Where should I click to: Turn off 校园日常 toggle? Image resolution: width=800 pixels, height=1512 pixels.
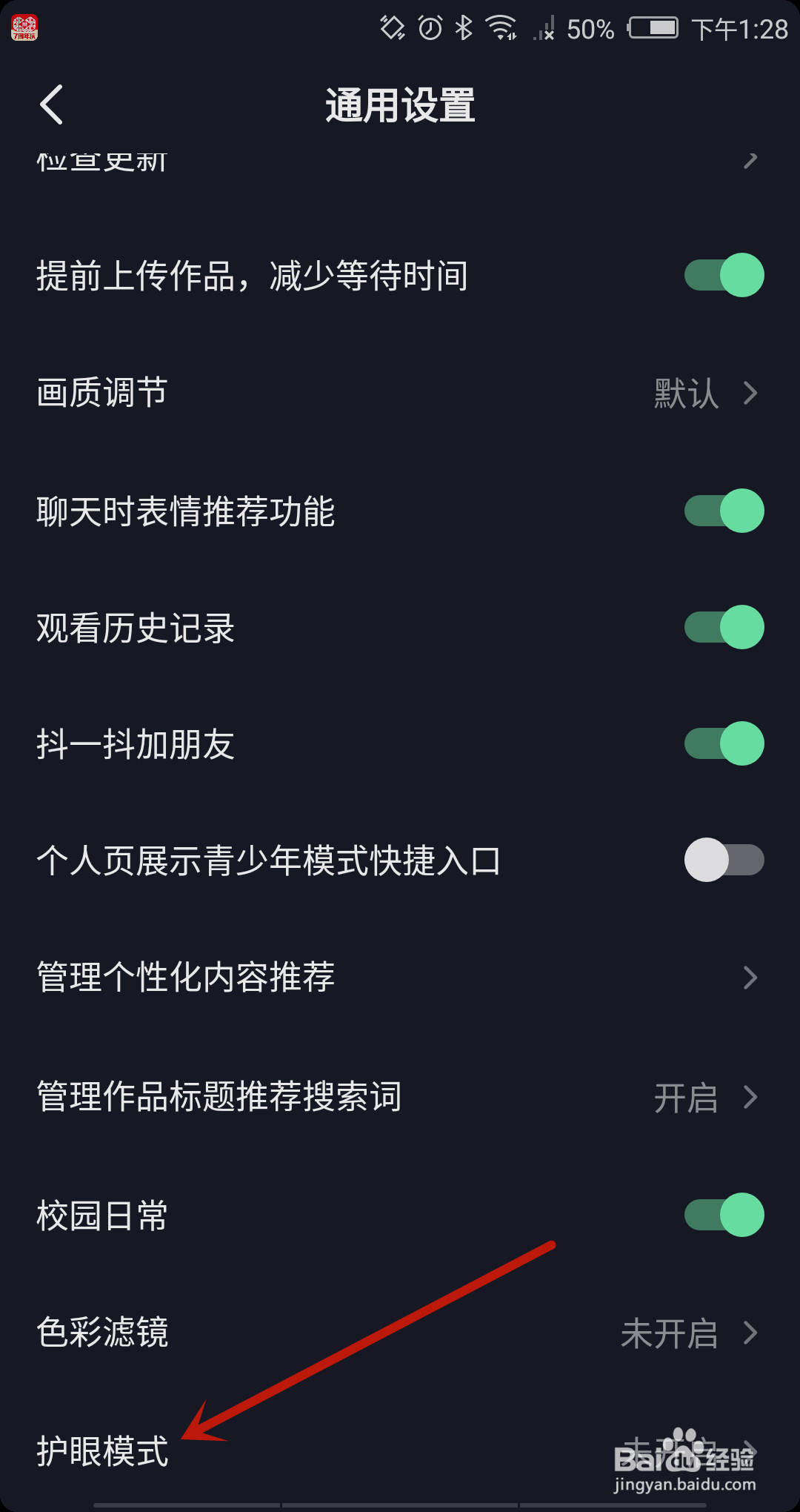tap(724, 1215)
